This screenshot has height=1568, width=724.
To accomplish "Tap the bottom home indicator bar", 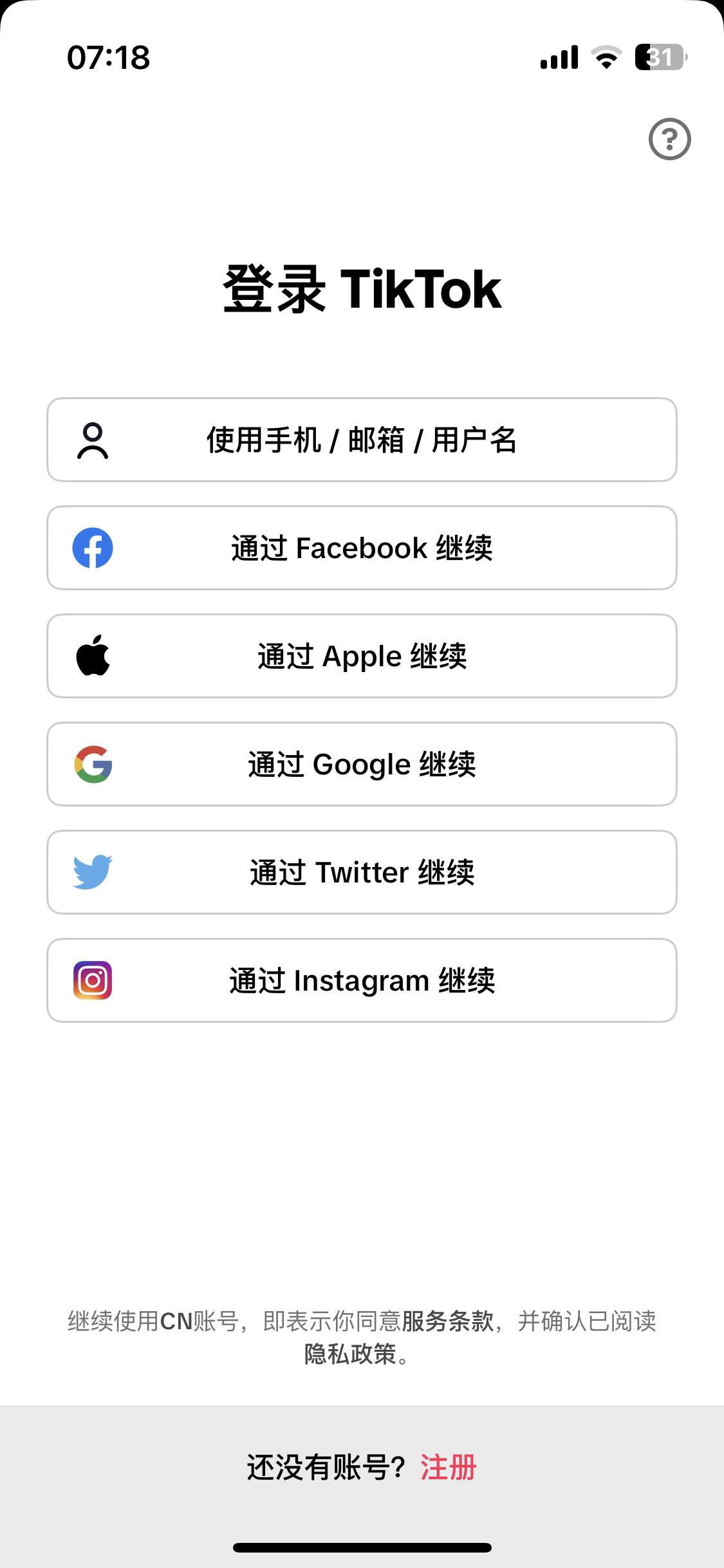I will (362, 1548).
